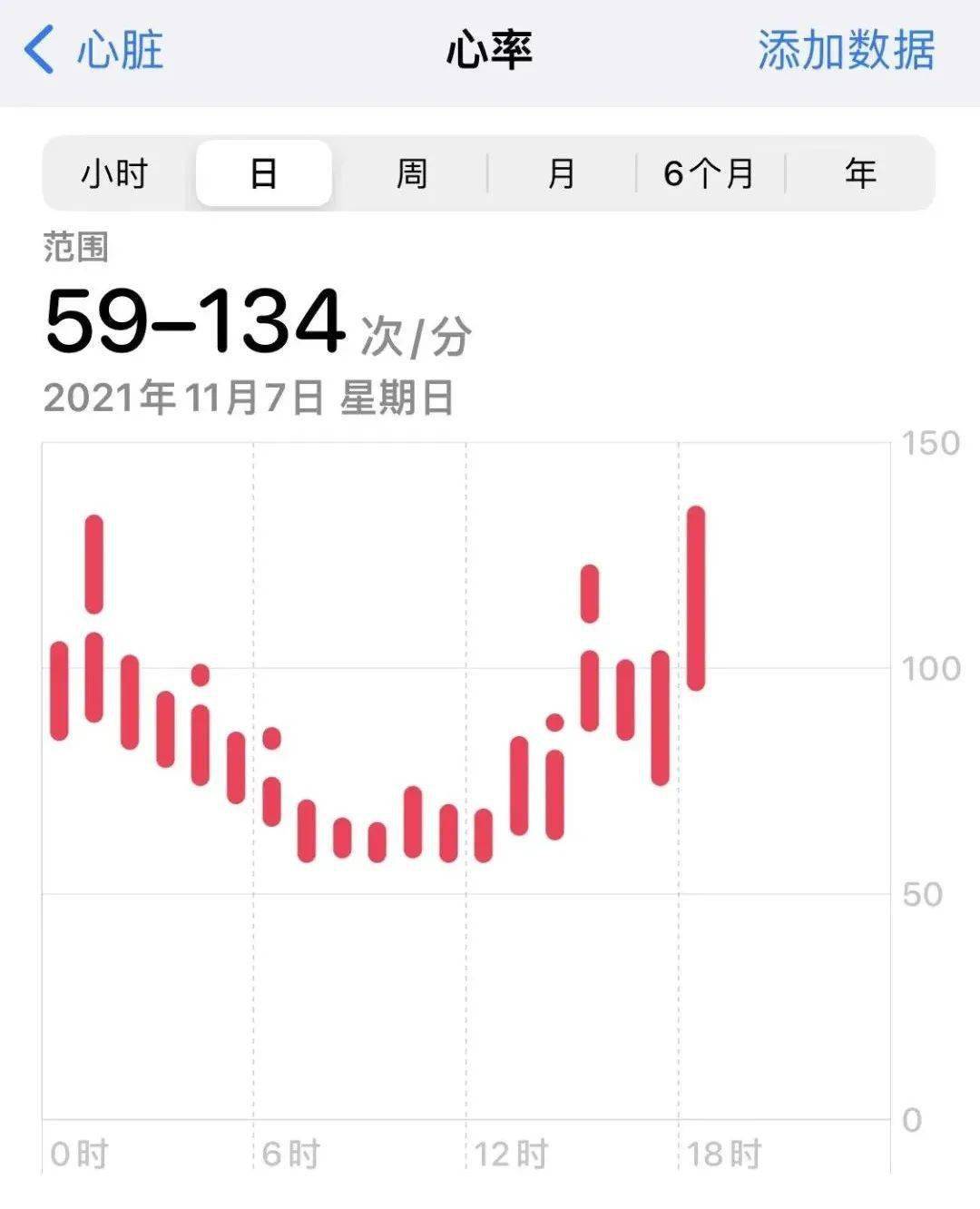Switch to the 年 (Year) view
The height and width of the screenshot is (1209, 980).
[x=857, y=174]
